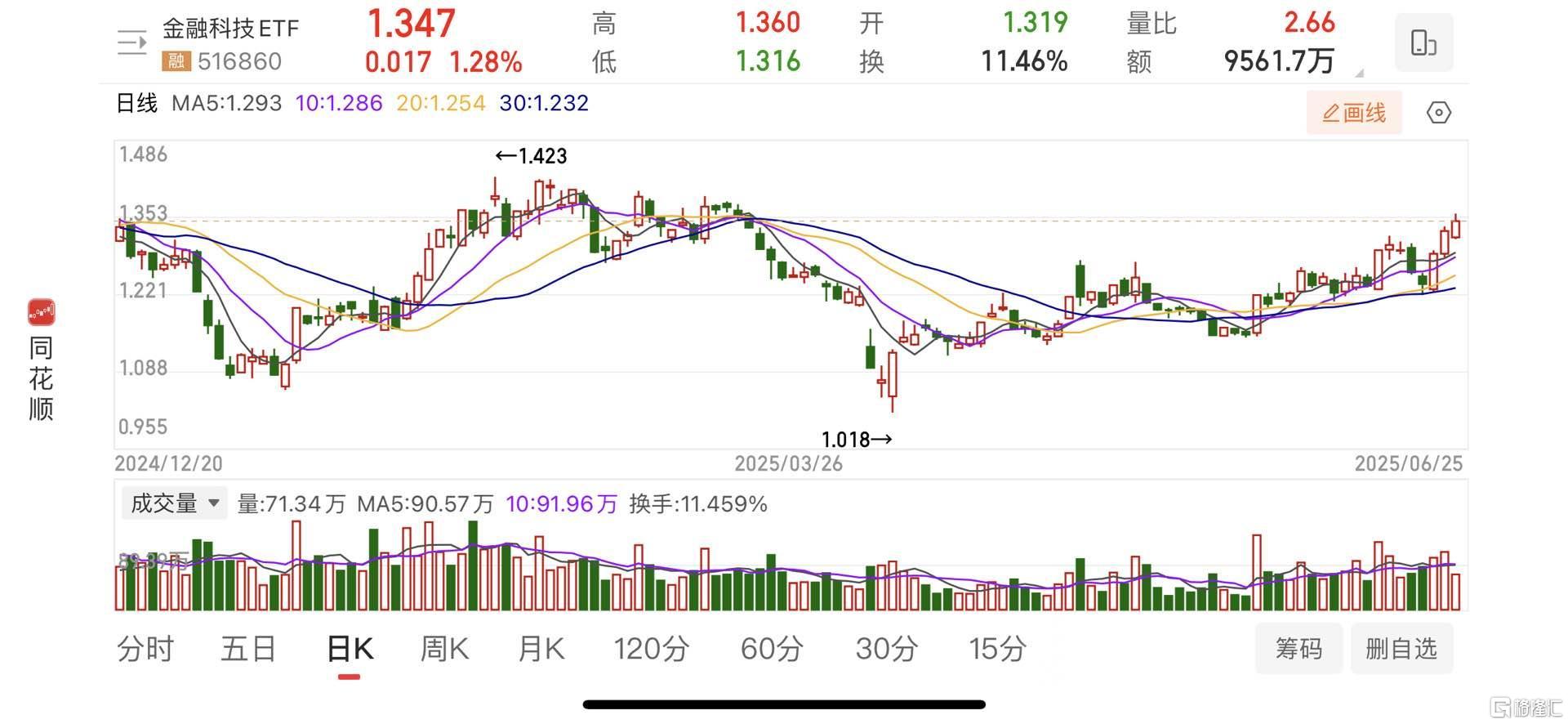Screen dimensions: 1568x724
Task: Switch to the 月K chart
Action: point(541,649)
